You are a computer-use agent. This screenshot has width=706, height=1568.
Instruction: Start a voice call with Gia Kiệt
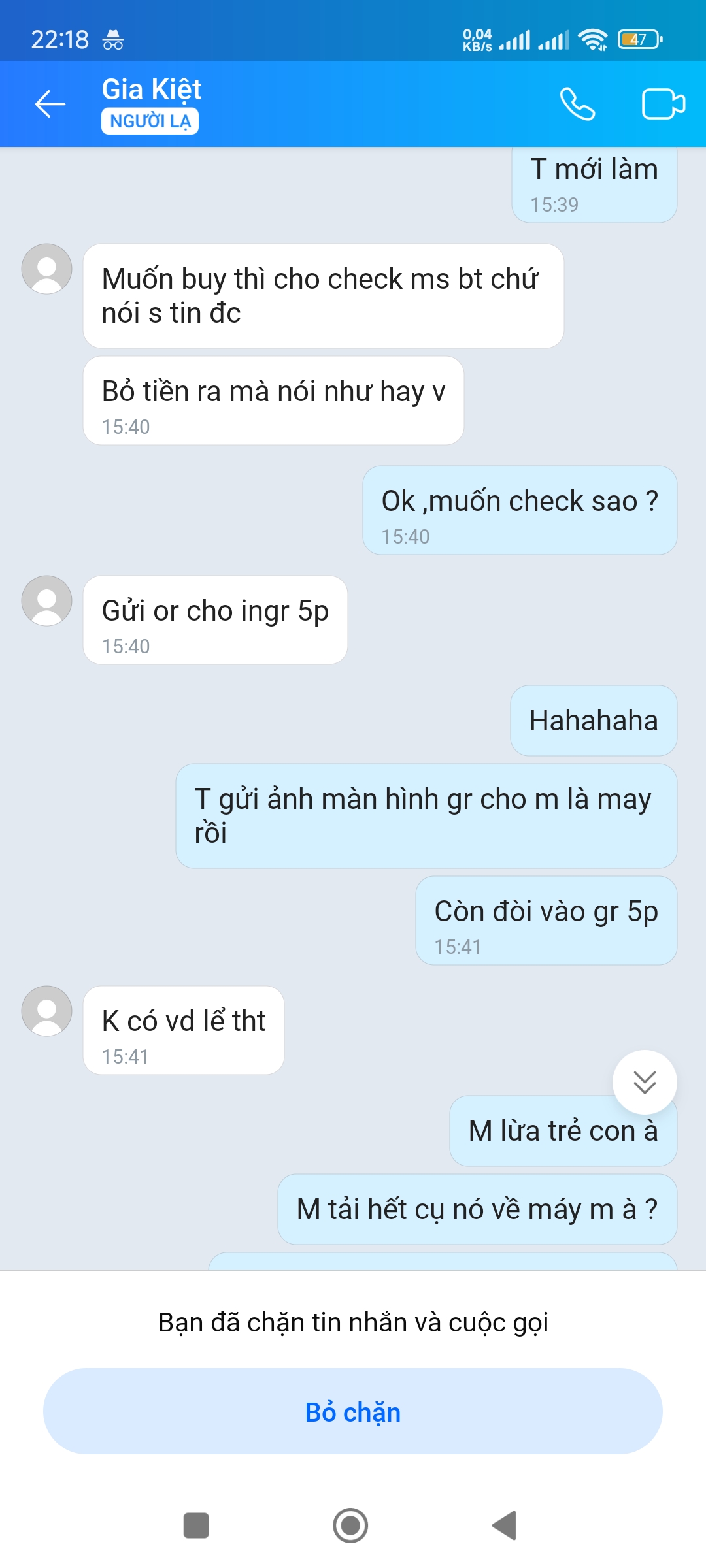[577, 104]
